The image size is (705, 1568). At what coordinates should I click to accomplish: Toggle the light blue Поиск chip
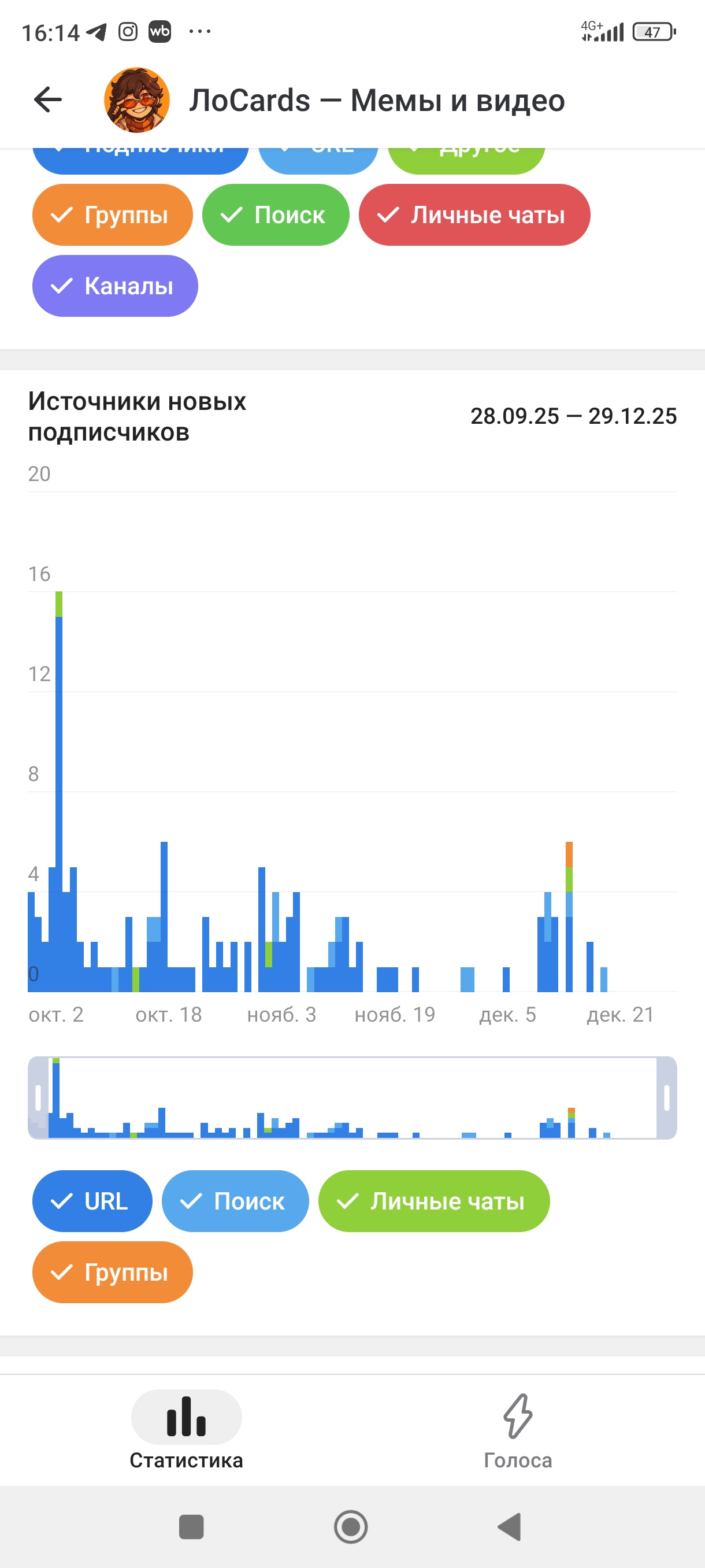pyautogui.click(x=235, y=1201)
